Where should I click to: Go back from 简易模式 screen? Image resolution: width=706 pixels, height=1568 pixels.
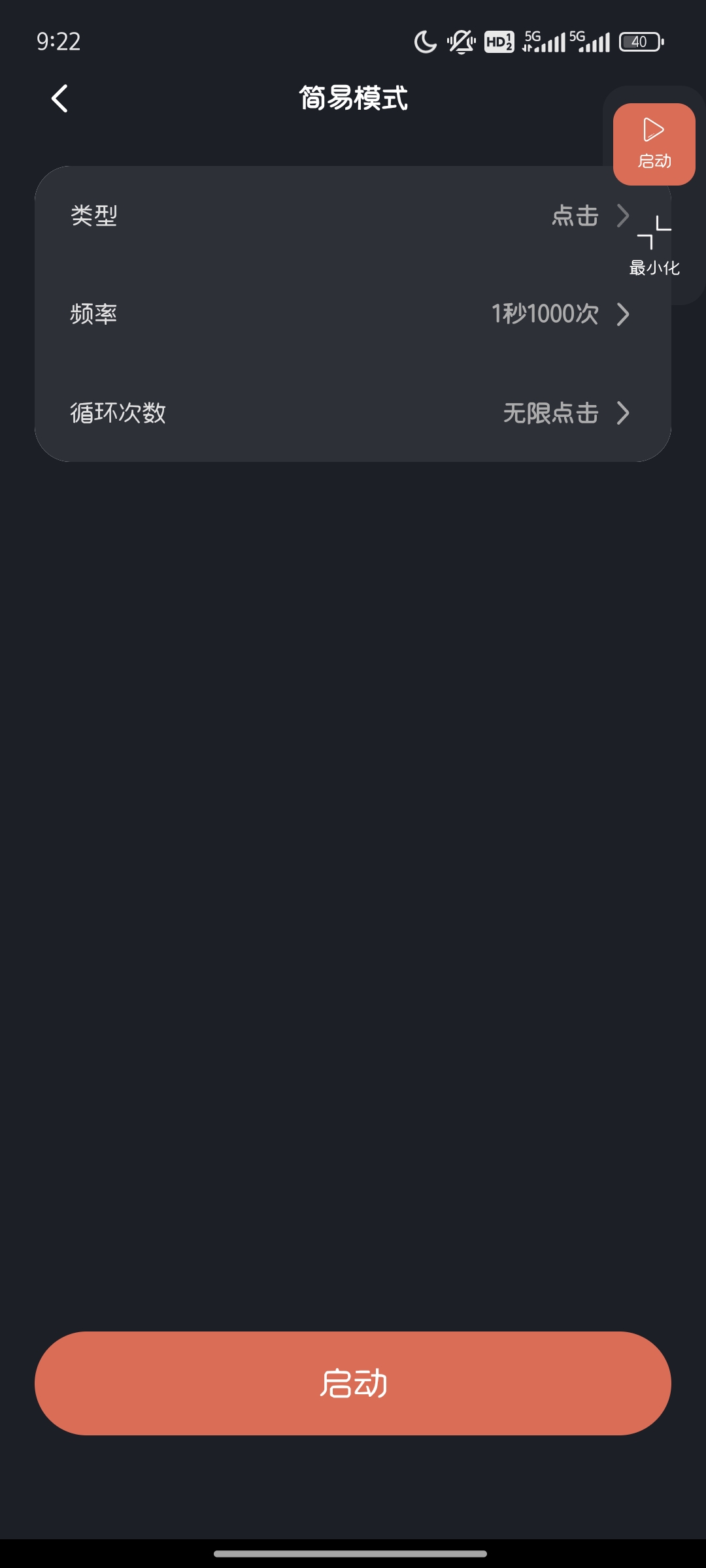[59, 99]
